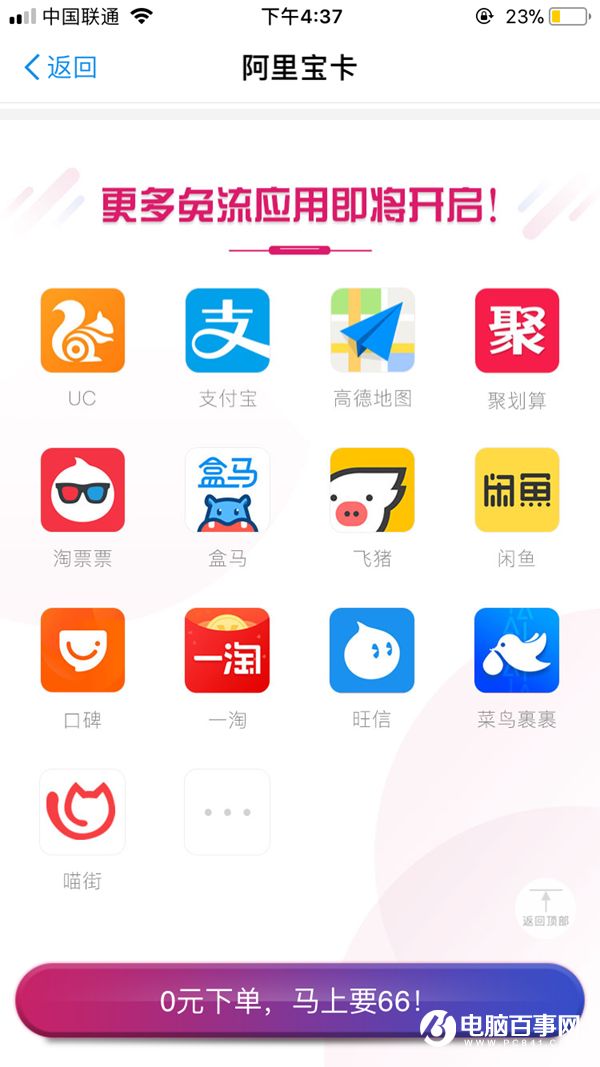Choose 菜鸟裹裹 app icon
Image resolution: width=600 pixels, height=1067 pixels.
tap(517, 650)
